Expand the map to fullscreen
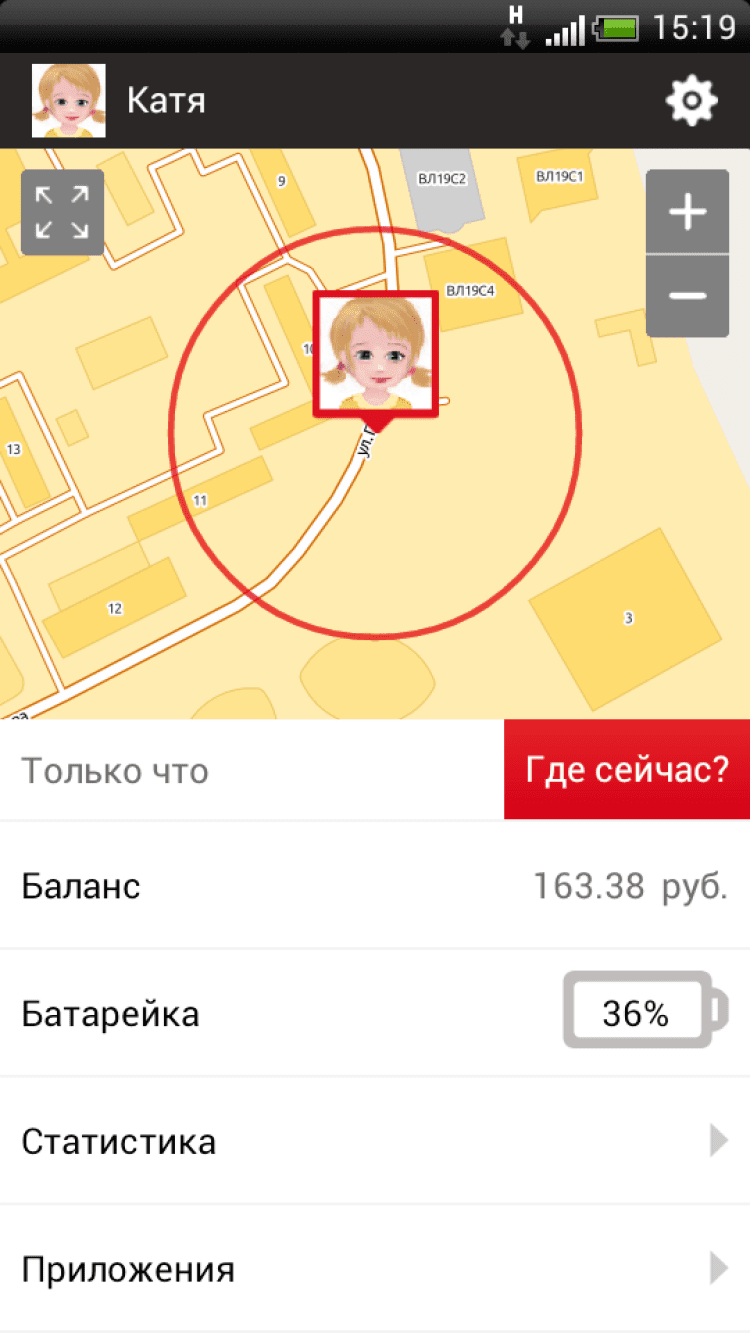The width and height of the screenshot is (750, 1333). click(x=62, y=212)
